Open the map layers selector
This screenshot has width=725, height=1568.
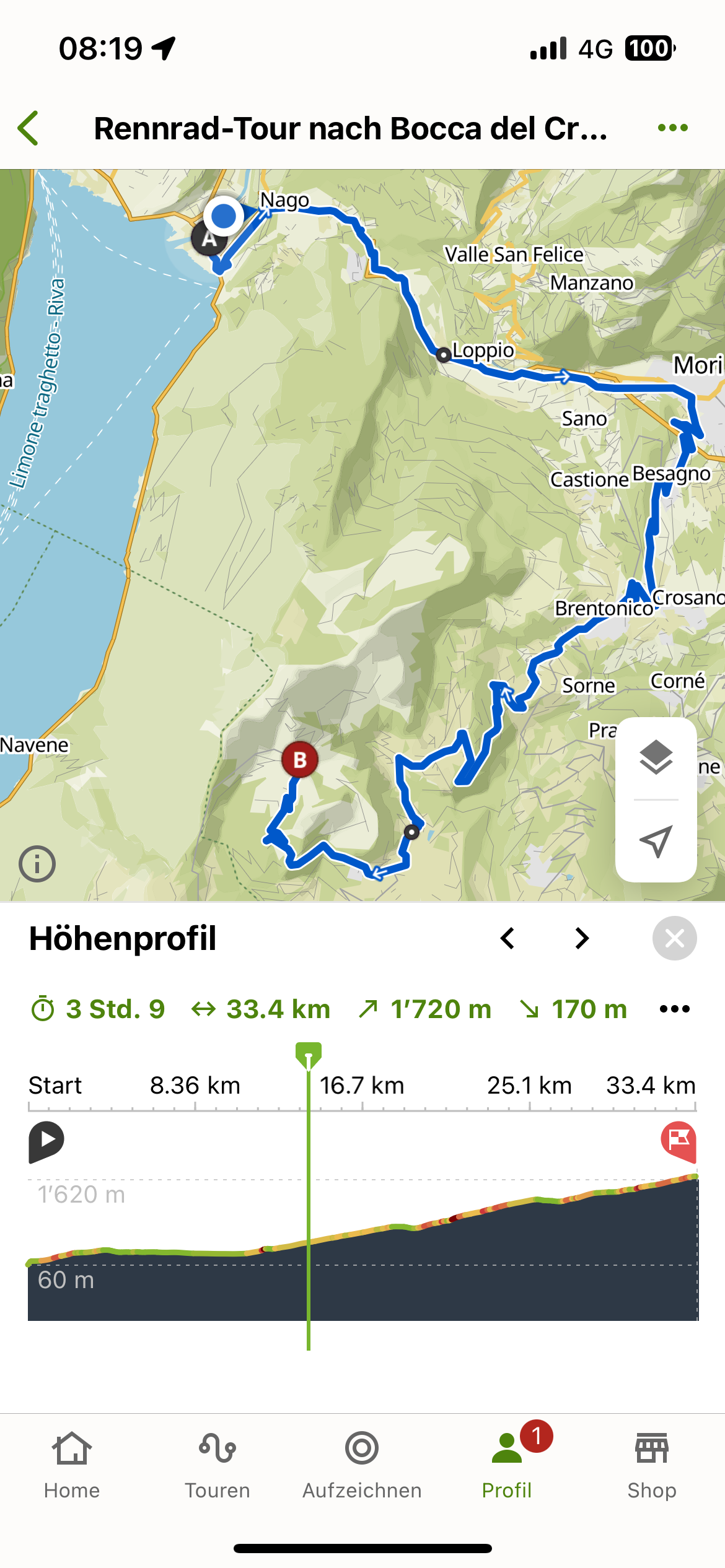point(656,757)
